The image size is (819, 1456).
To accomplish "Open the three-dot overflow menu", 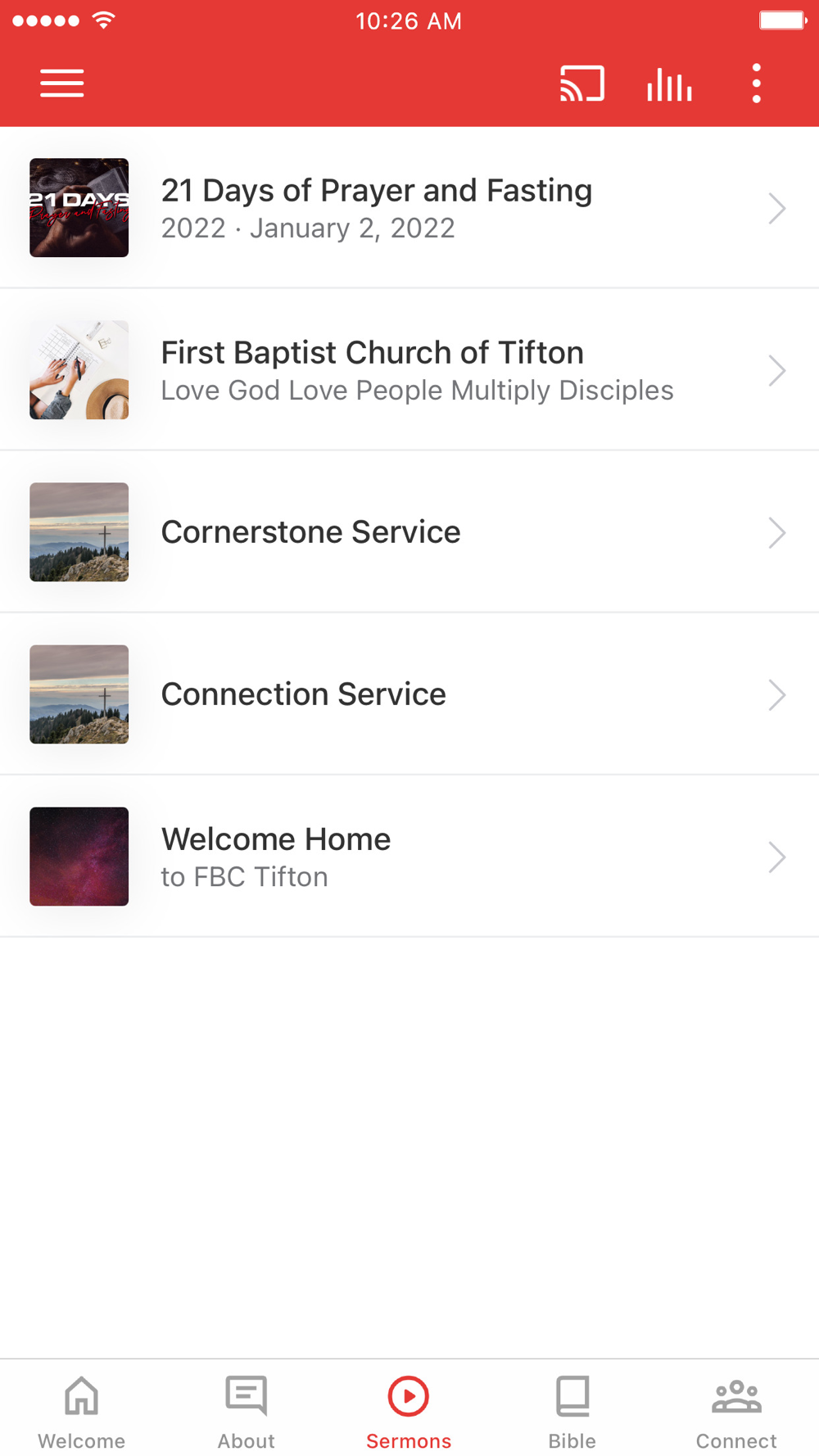I will pyautogui.click(x=756, y=84).
